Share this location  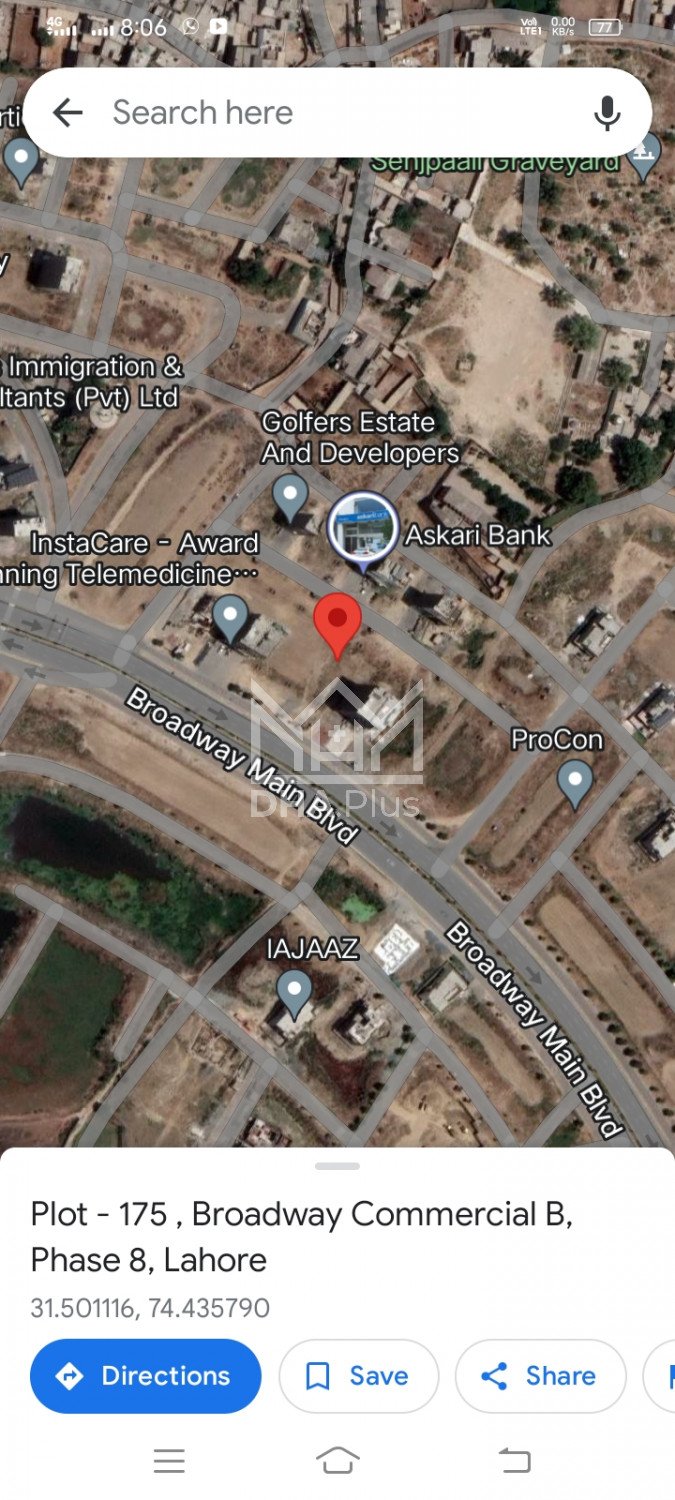tap(540, 1376)
